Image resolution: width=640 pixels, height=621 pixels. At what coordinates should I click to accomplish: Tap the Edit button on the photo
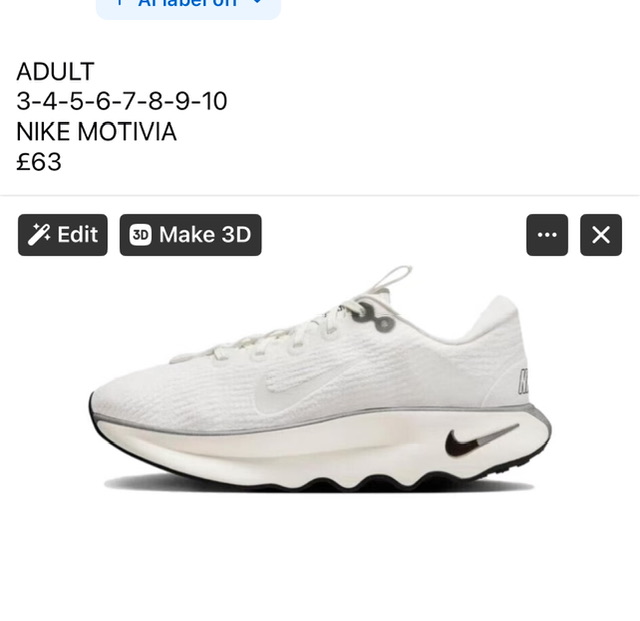pos(63,235)
